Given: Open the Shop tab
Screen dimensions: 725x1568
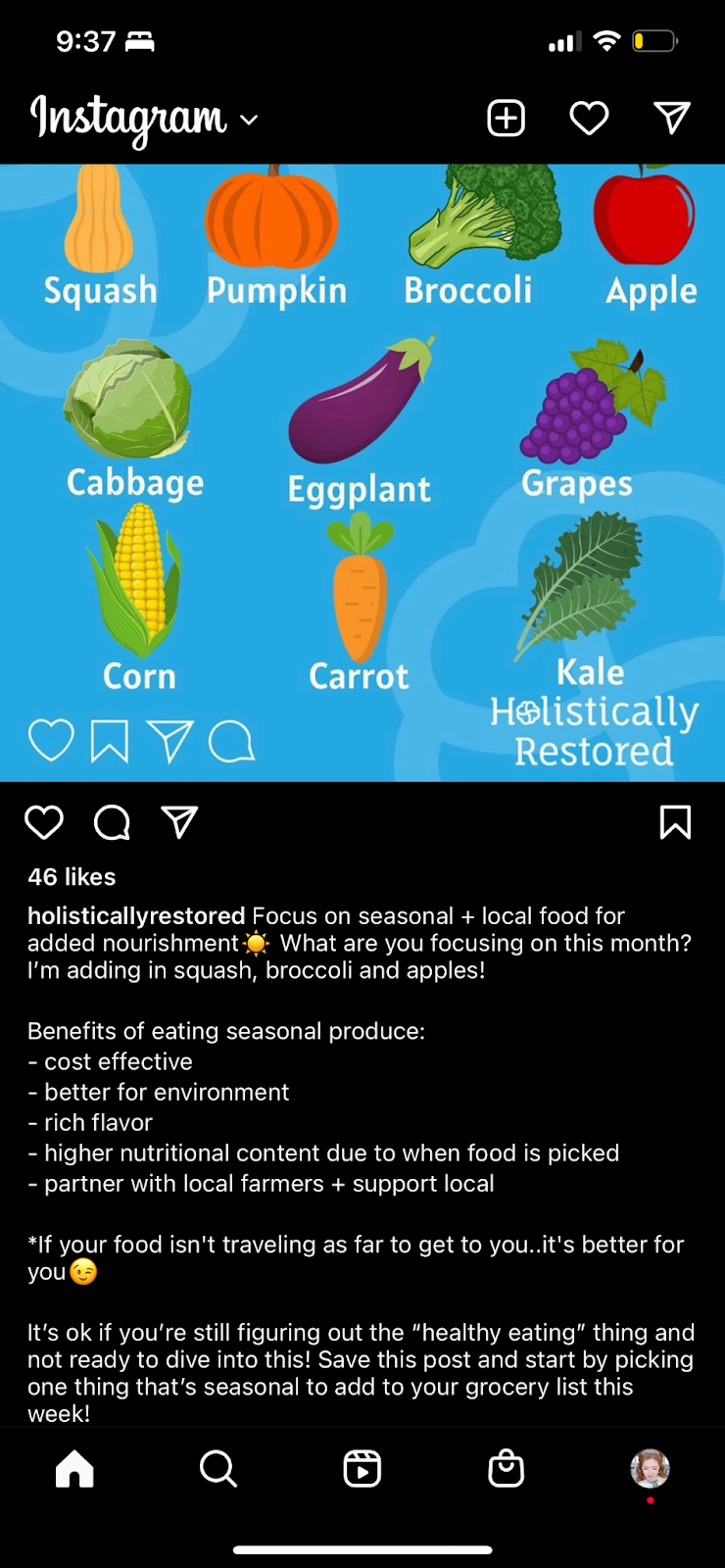Looking at the screenshot, I should coord(507,1468).
